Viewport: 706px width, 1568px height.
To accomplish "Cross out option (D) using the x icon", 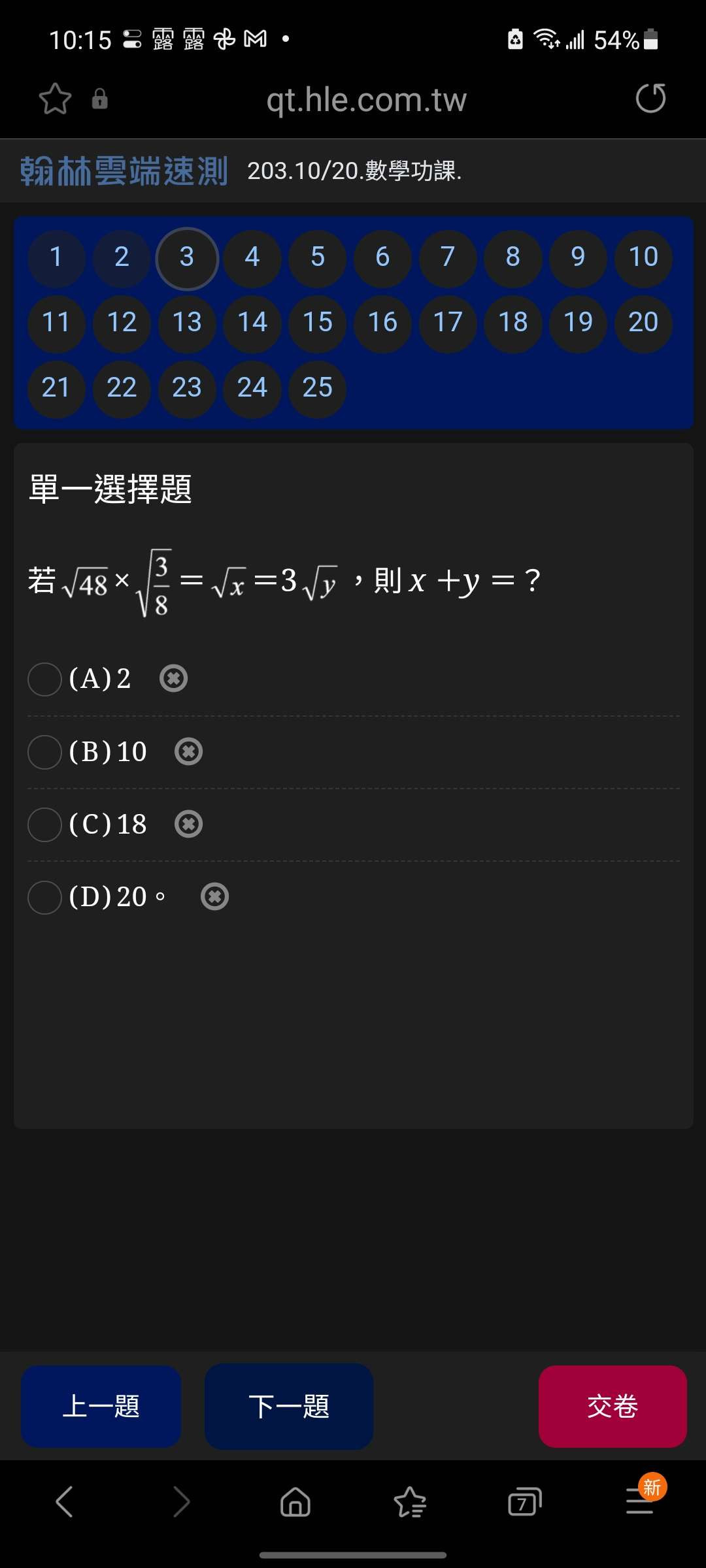I will [214, 897].
